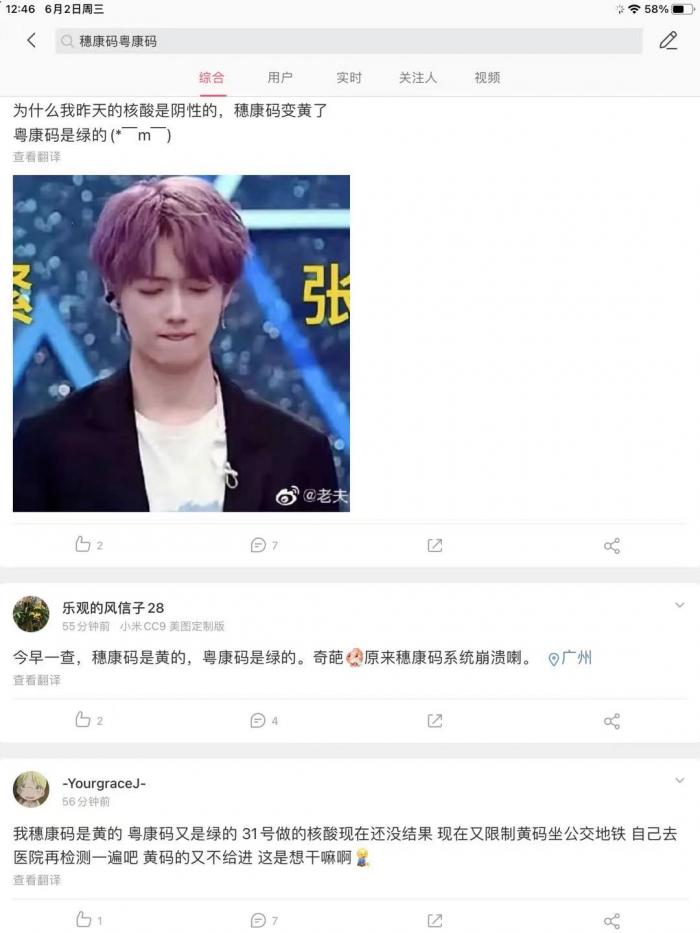700x933 pixels.
Task: Open 乐观的风信子28's profile avatar
Action: click(31, 614)
